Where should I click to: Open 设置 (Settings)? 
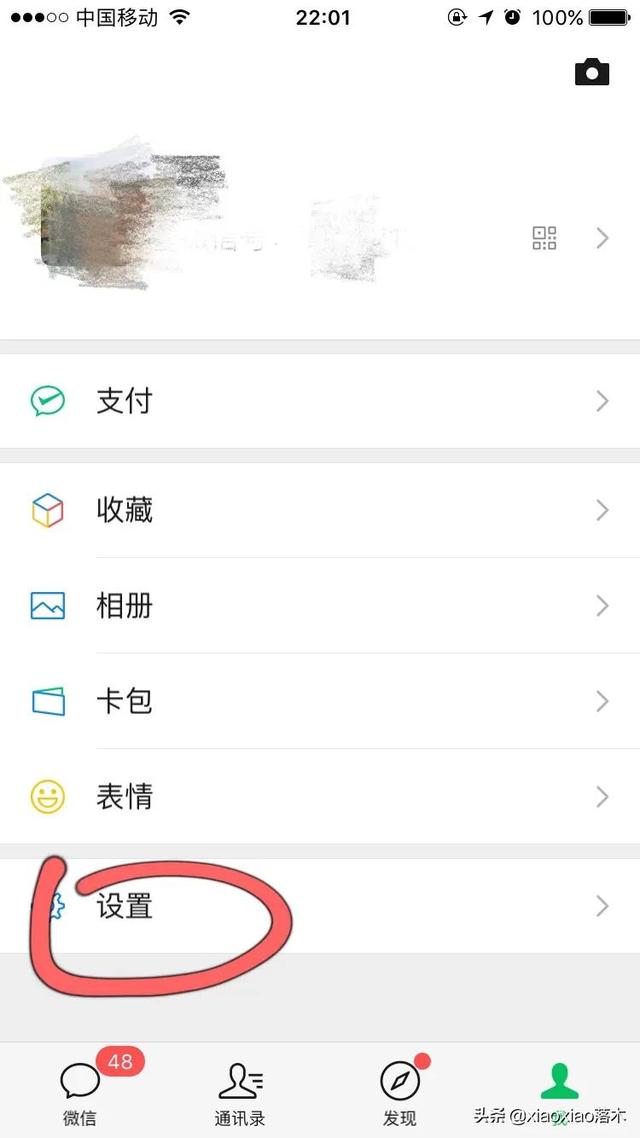pos(320,906)
